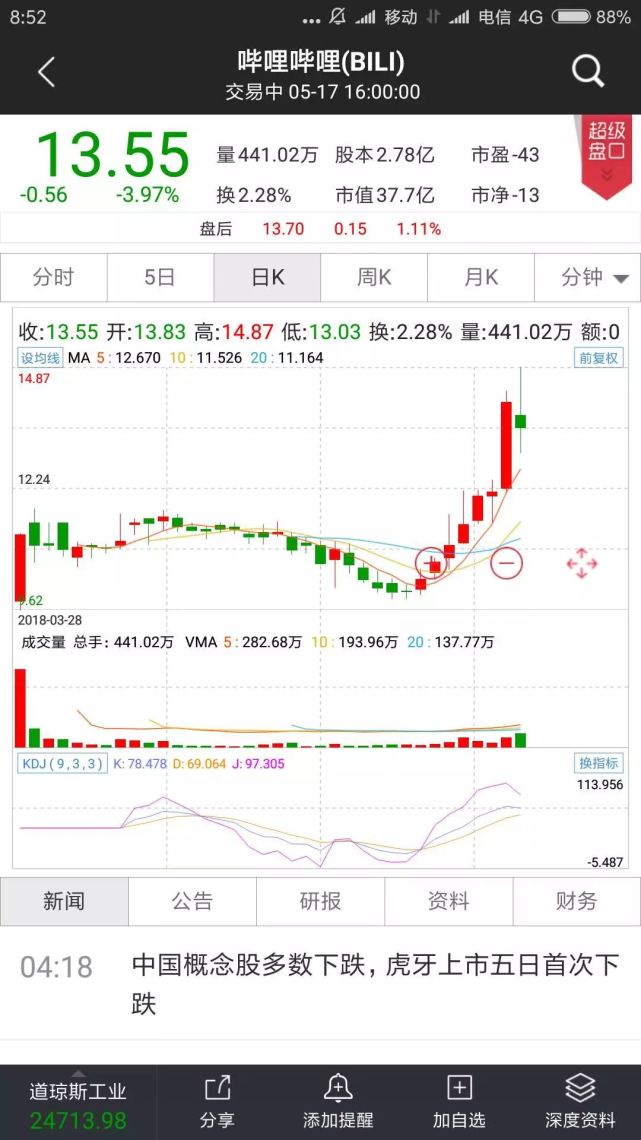Share this stock via 分享

tap(217, 1100)
